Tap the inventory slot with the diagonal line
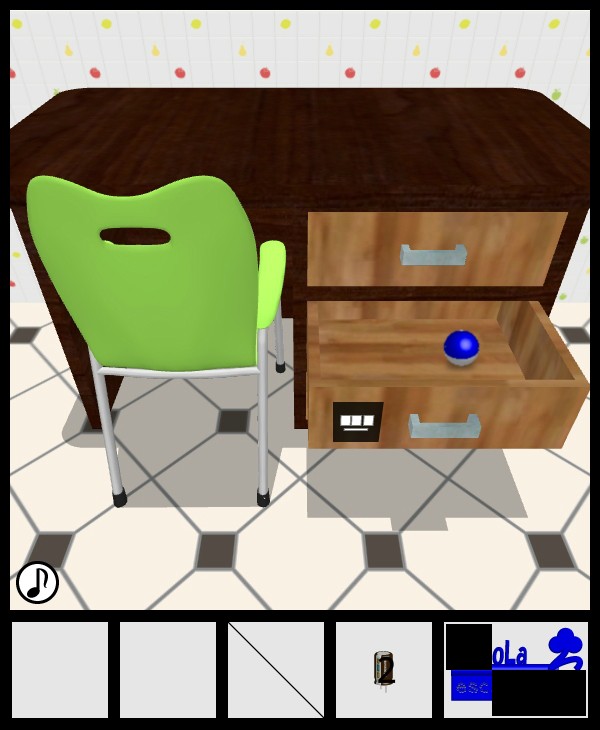The image size is (600, 730). tap(276, 669)
